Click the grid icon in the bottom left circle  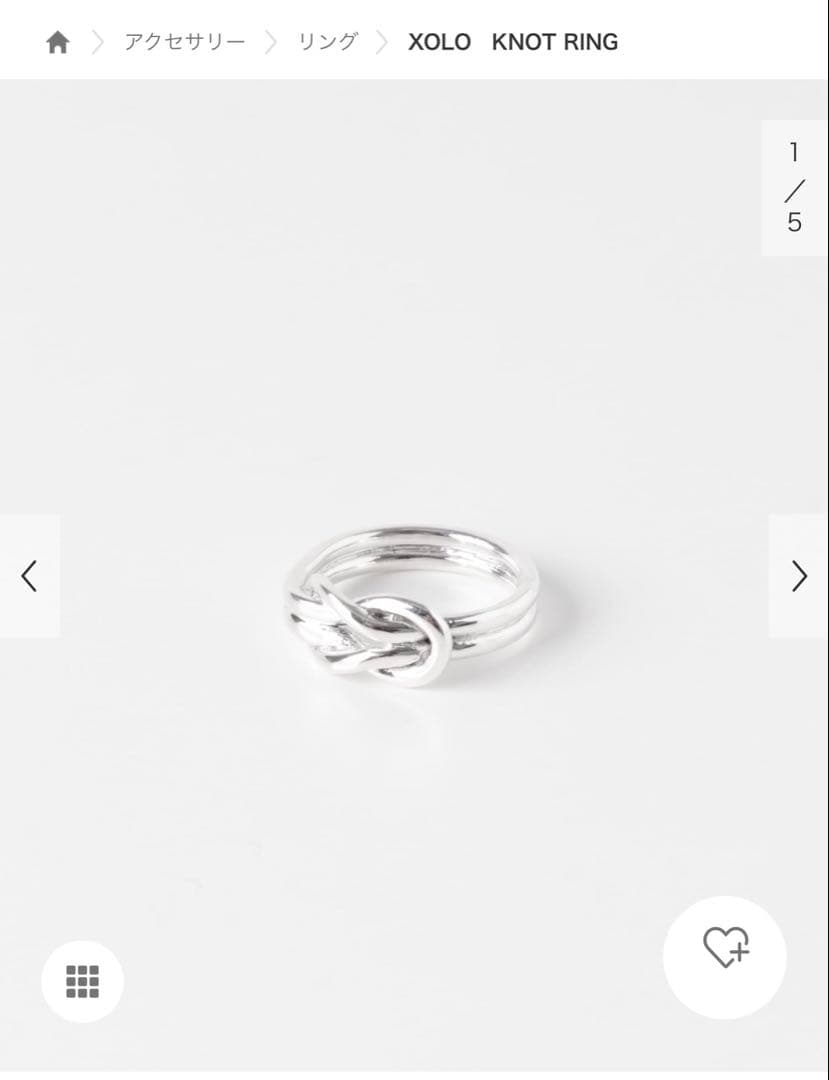(82, 982)
